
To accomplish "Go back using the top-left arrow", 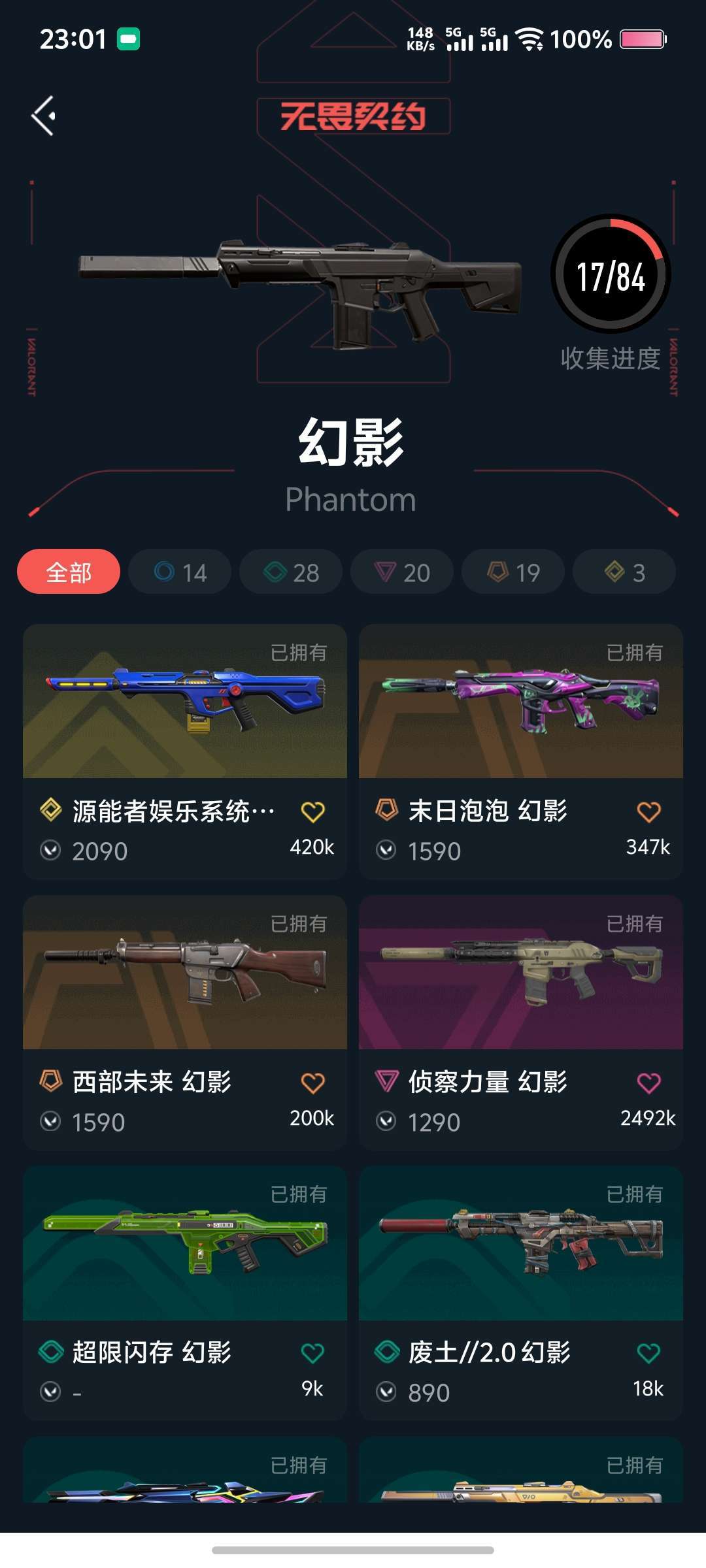I will click(44, 116).
